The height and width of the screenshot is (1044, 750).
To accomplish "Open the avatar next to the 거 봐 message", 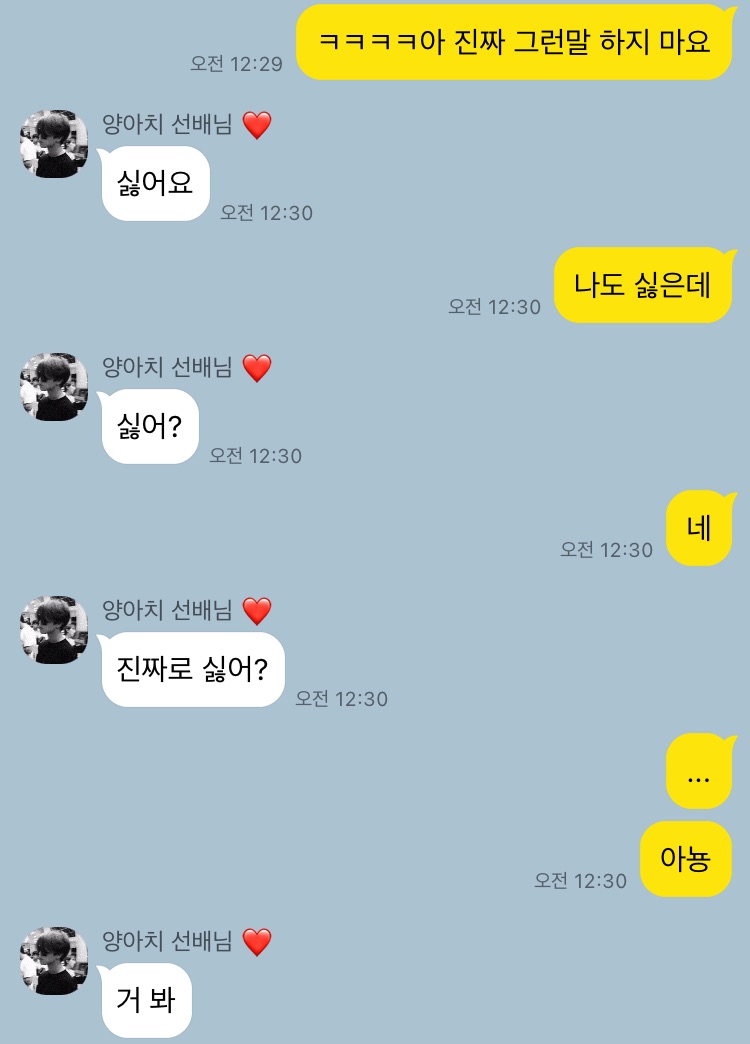I will tap(54, 960).
